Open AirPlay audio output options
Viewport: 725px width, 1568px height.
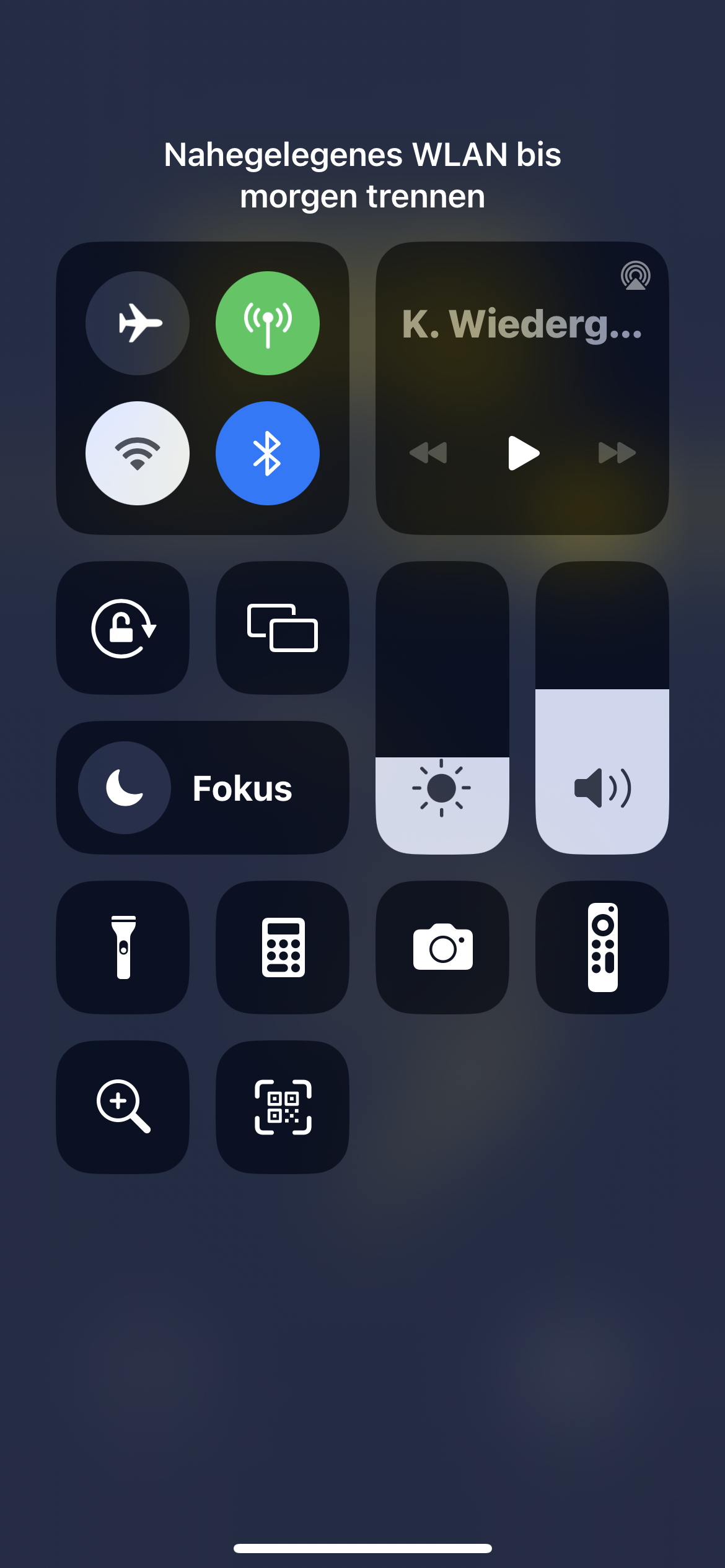635,276
